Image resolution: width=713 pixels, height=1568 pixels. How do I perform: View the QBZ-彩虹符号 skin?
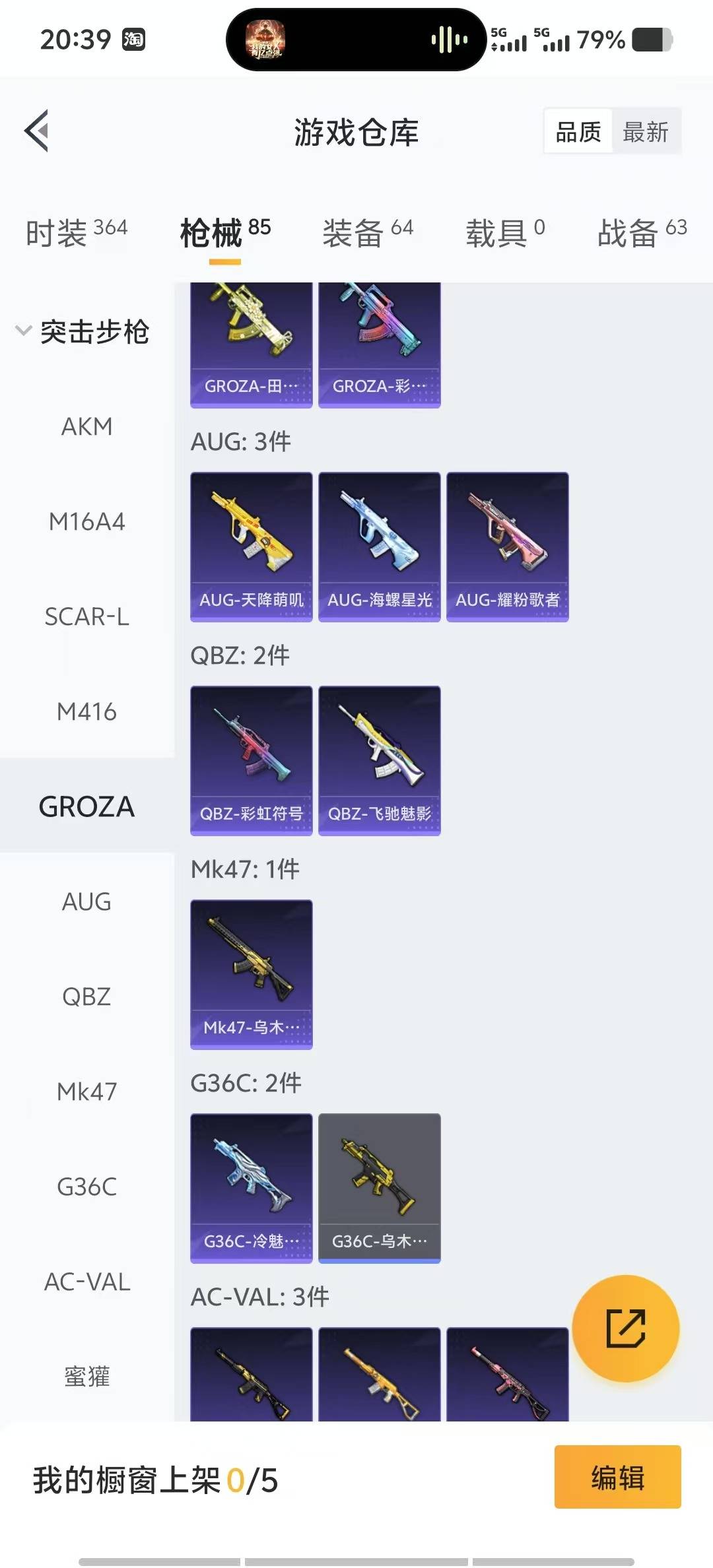point(251,760)
